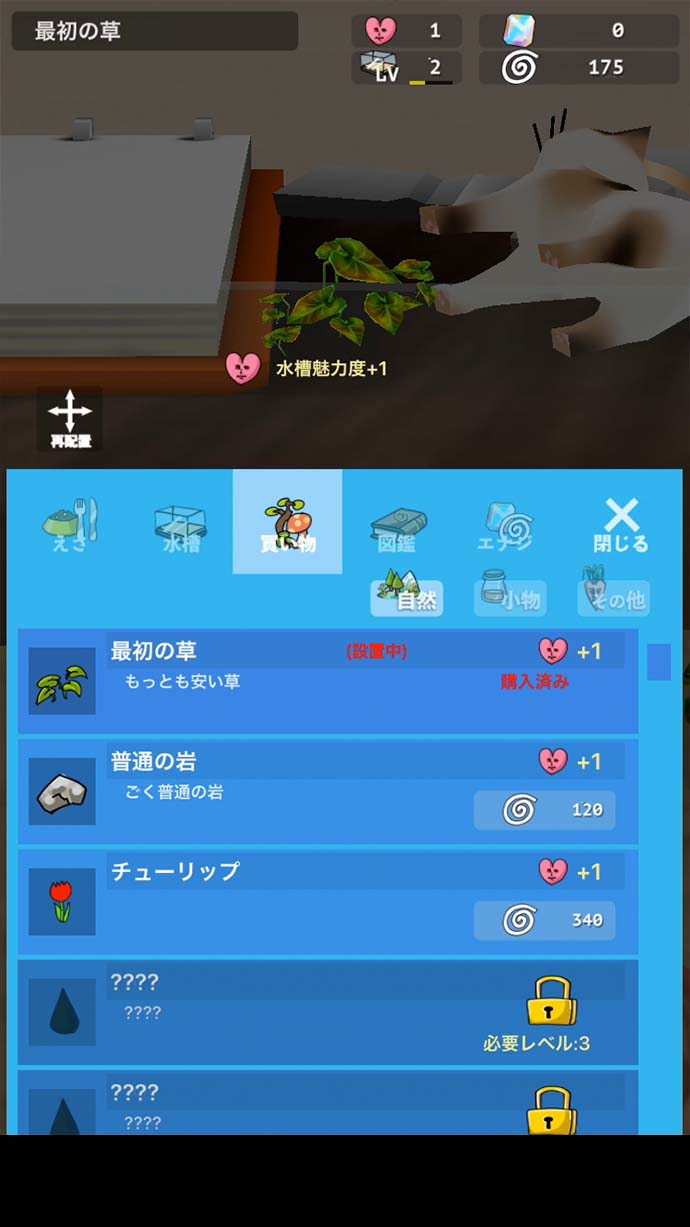
Task: Tap the locked item requiring level 3
Action: pos(328,1012)
